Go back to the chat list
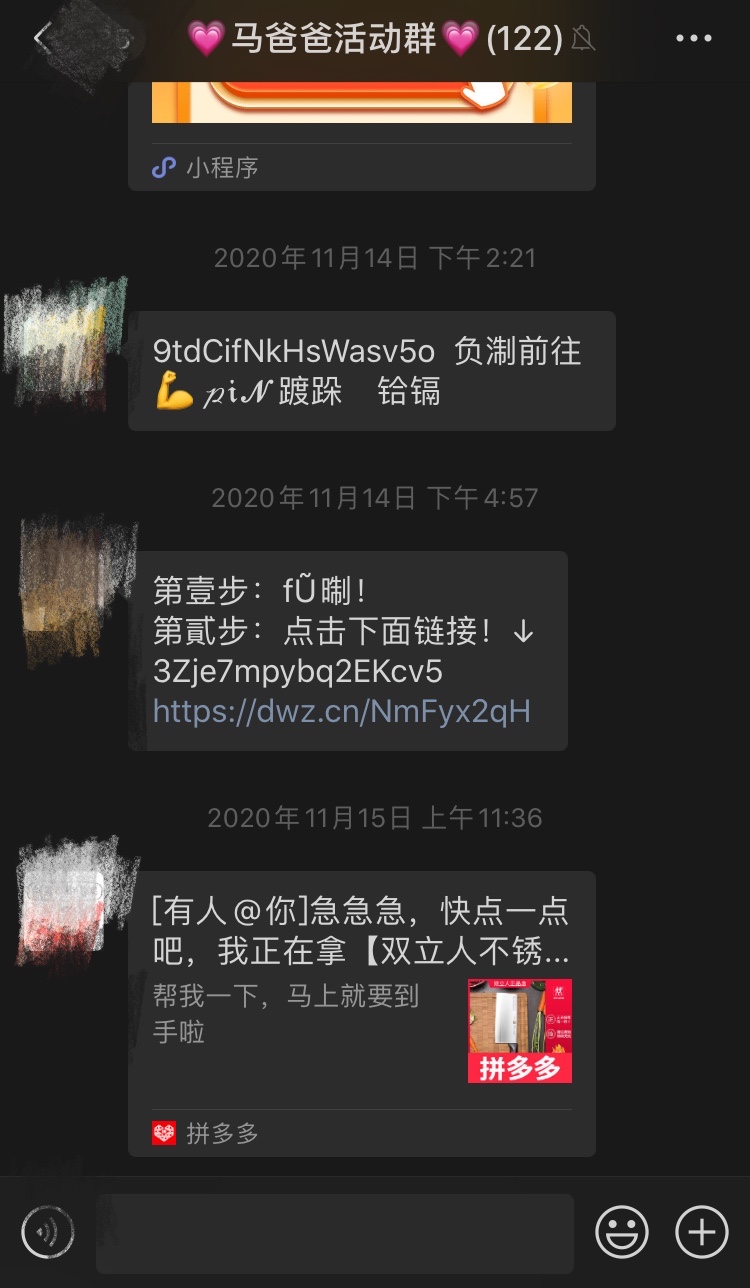The width and height of the screenshot is (750, 1288). coord(42,39)
